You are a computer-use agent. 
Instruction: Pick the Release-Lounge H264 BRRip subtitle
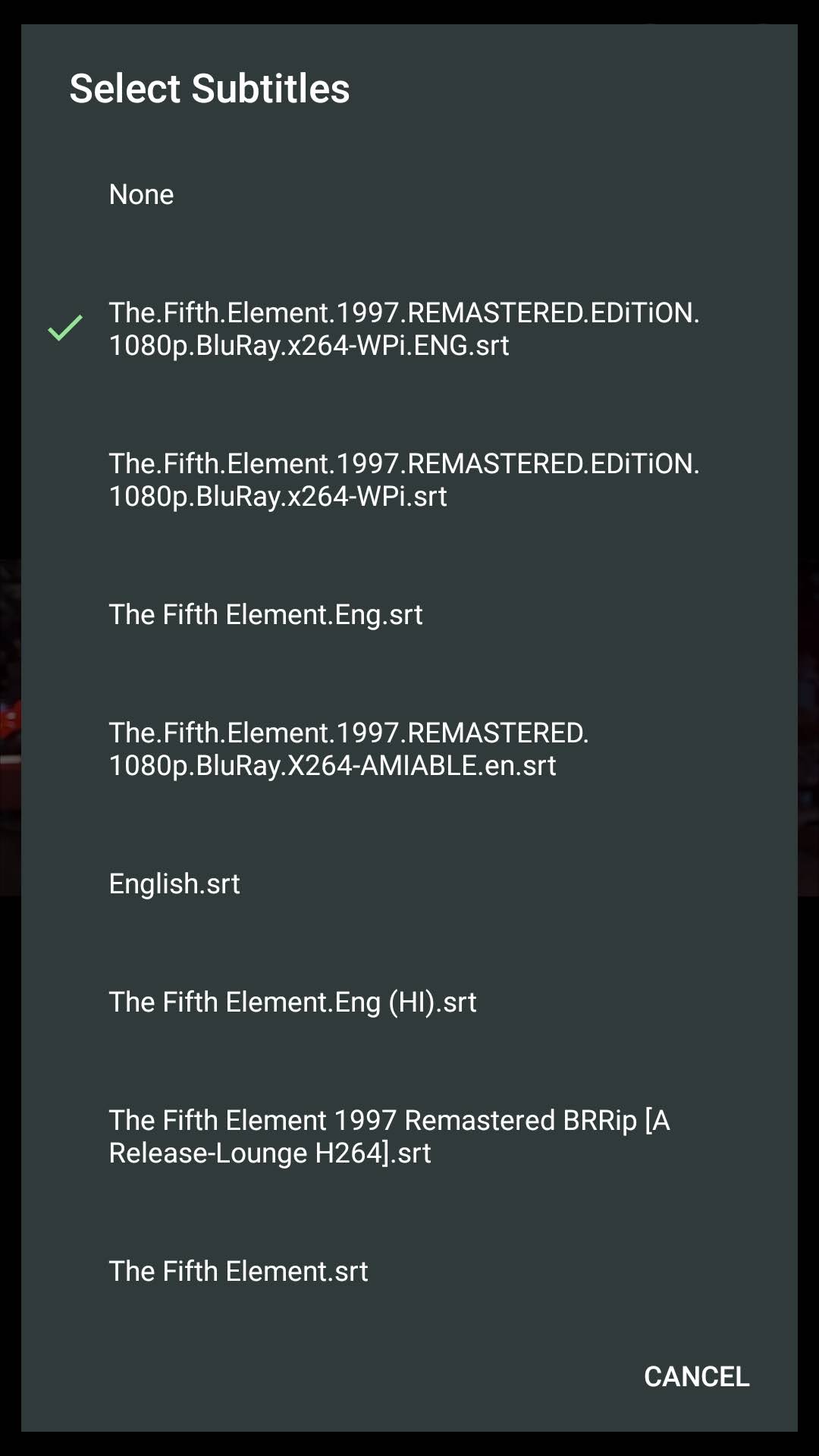tap(409, 1137)
